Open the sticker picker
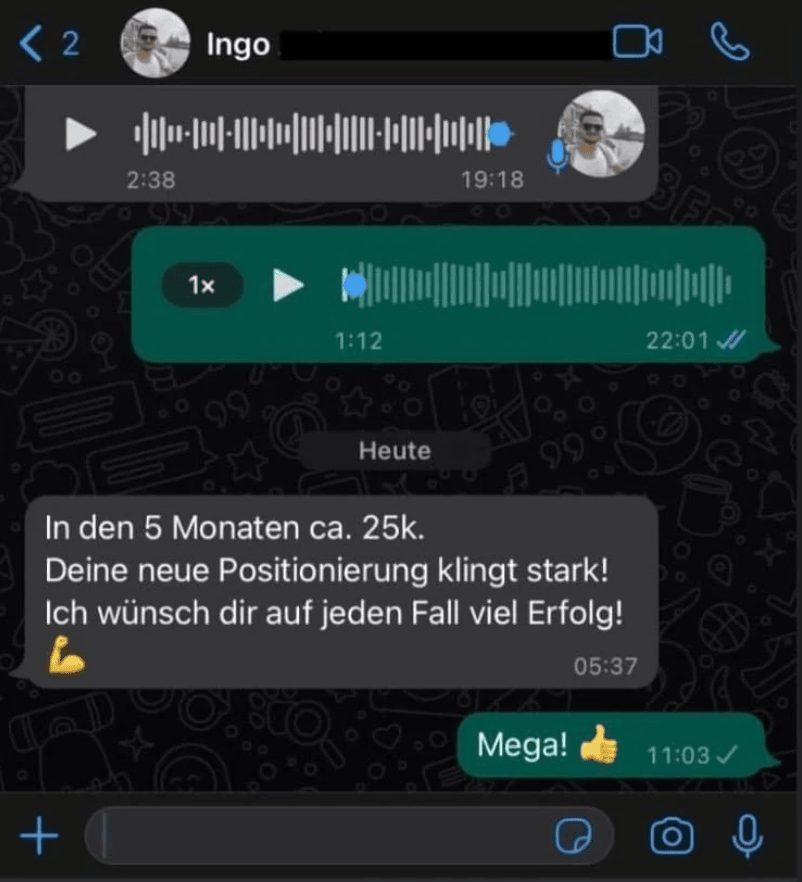 coord(574,836)
